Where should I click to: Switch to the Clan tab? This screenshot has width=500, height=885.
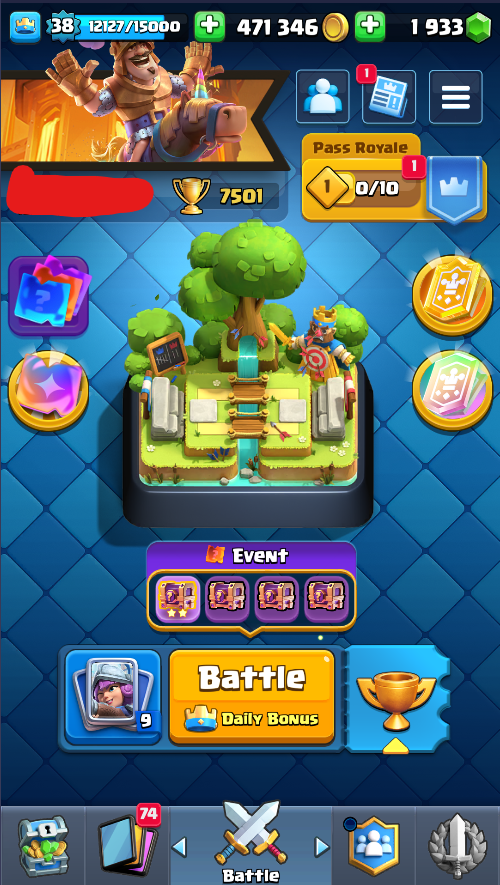click(x=374, y=845)
